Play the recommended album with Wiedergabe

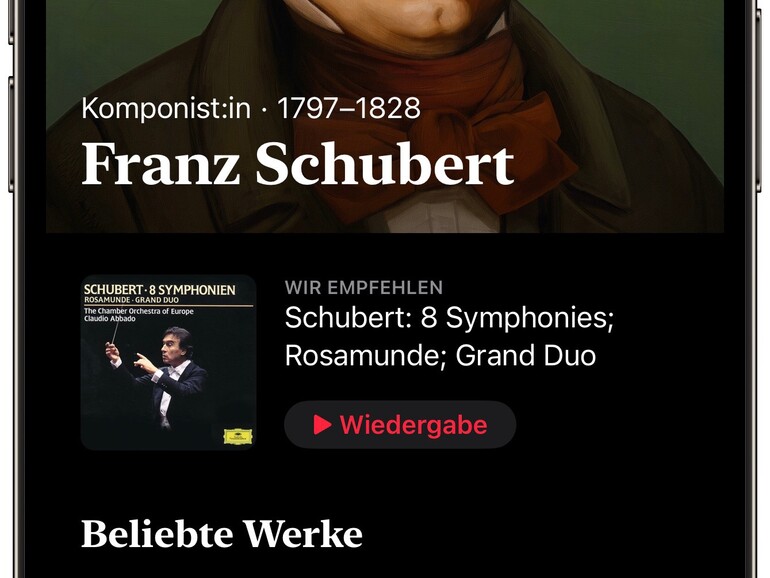[400, 425]
